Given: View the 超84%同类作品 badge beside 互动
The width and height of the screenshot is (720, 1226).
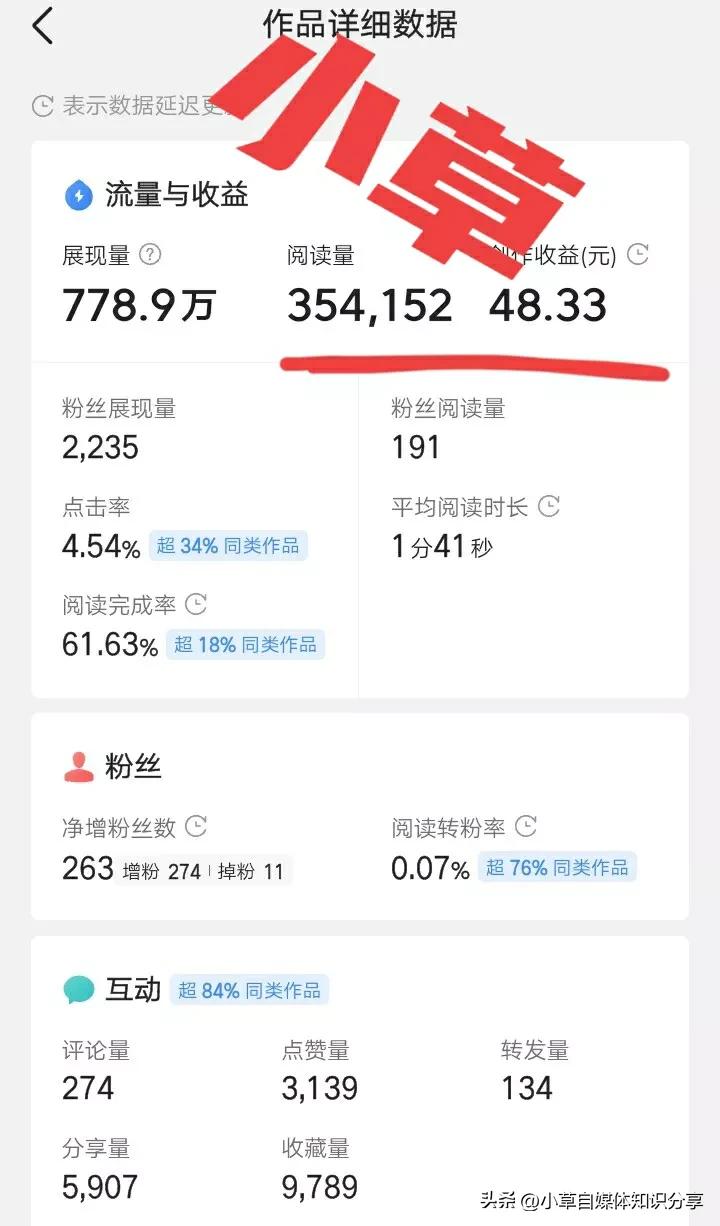Looking at the screenshot, I should pos(250,990).
